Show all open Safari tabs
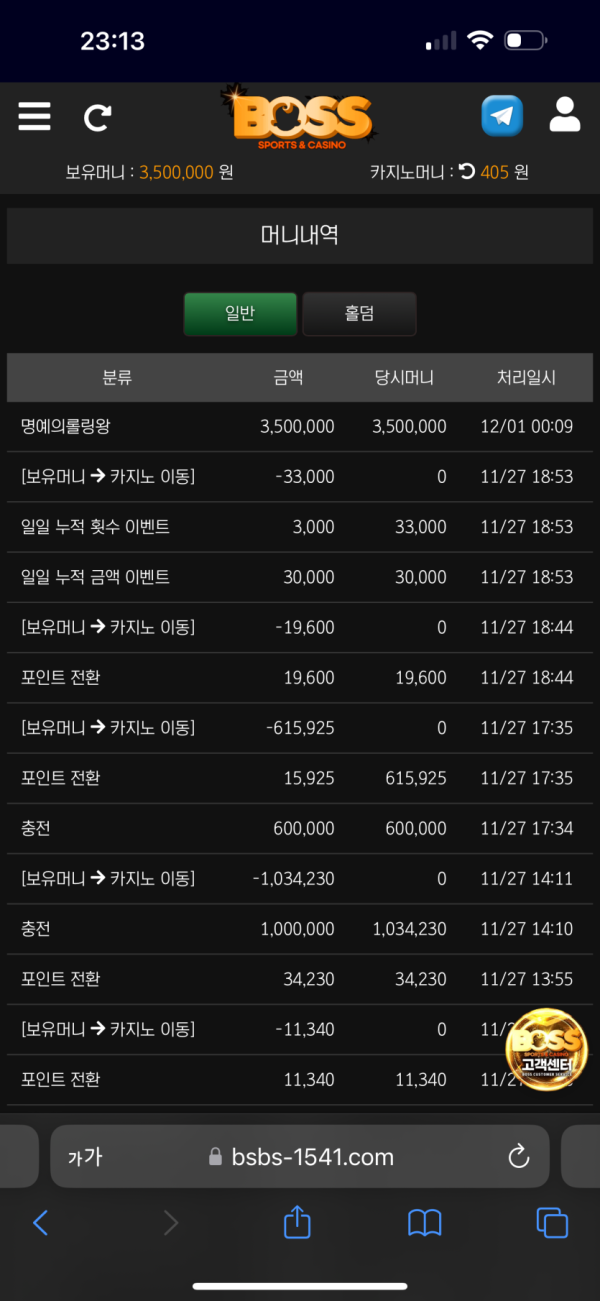The width and height of the screenshot is (600, 1301). pos(552,1222)
